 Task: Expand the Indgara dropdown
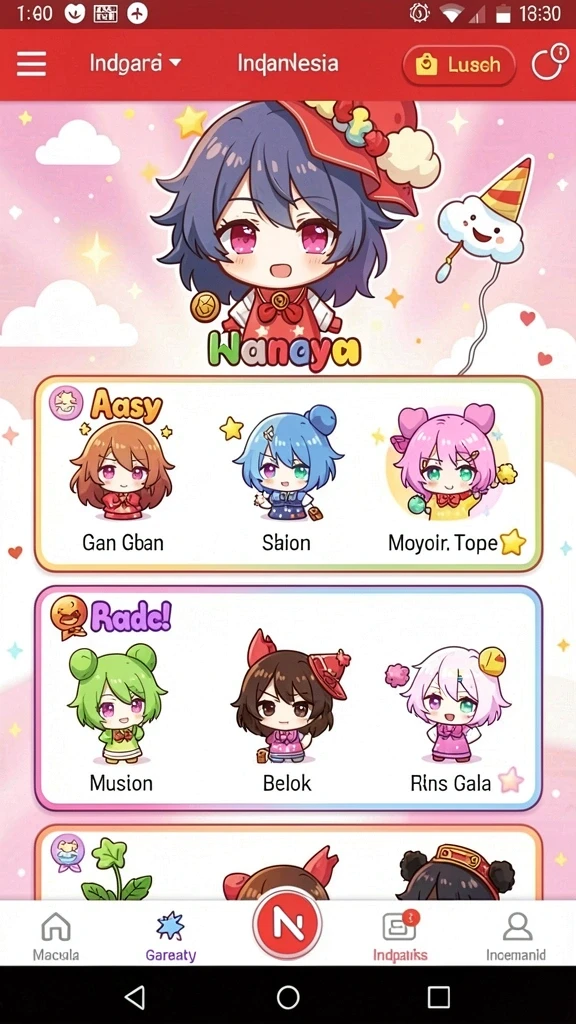(135, 63)
